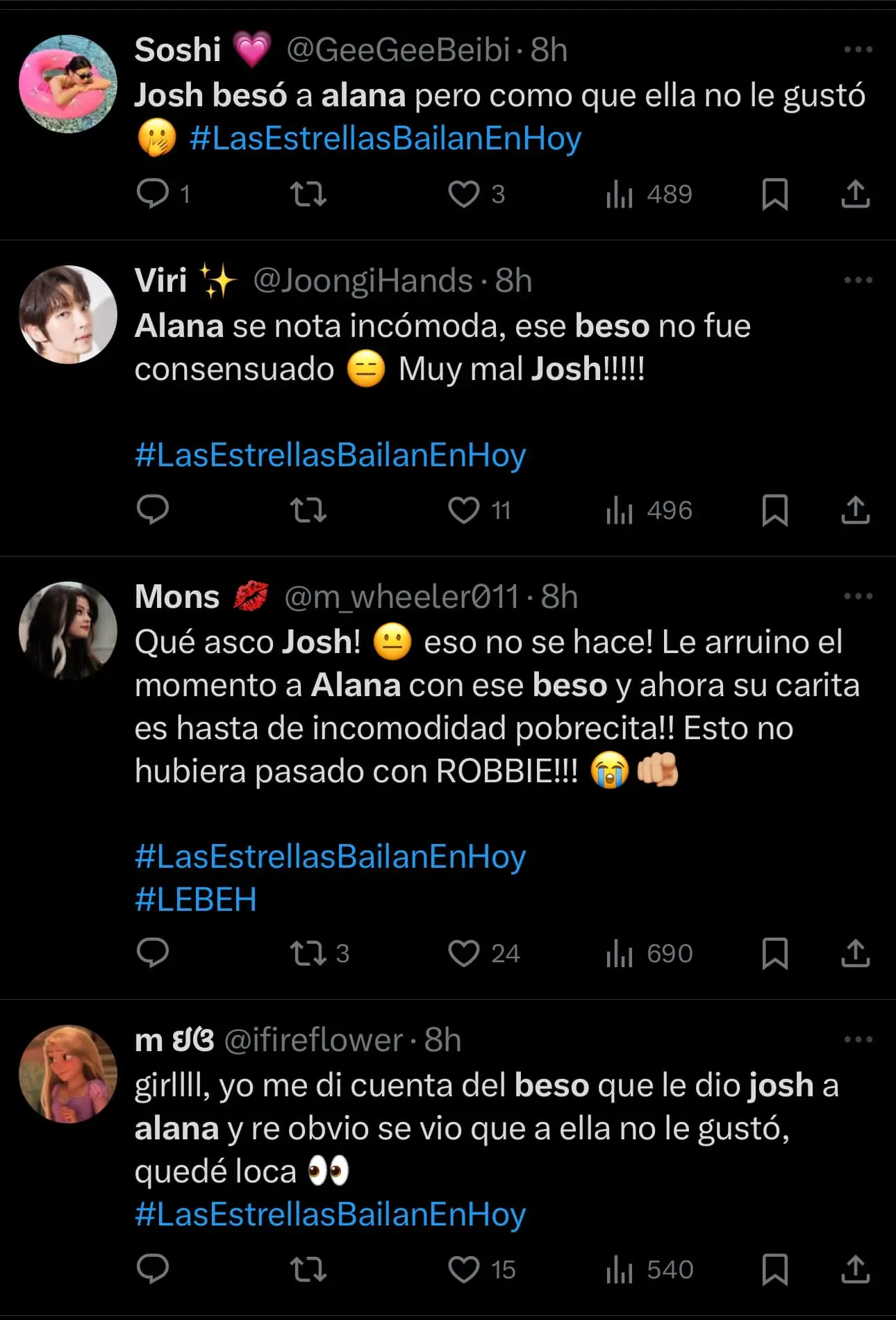Share @ifireflower's tweet
Screen dimensions: 896x1320
[x=855, y=1270]
